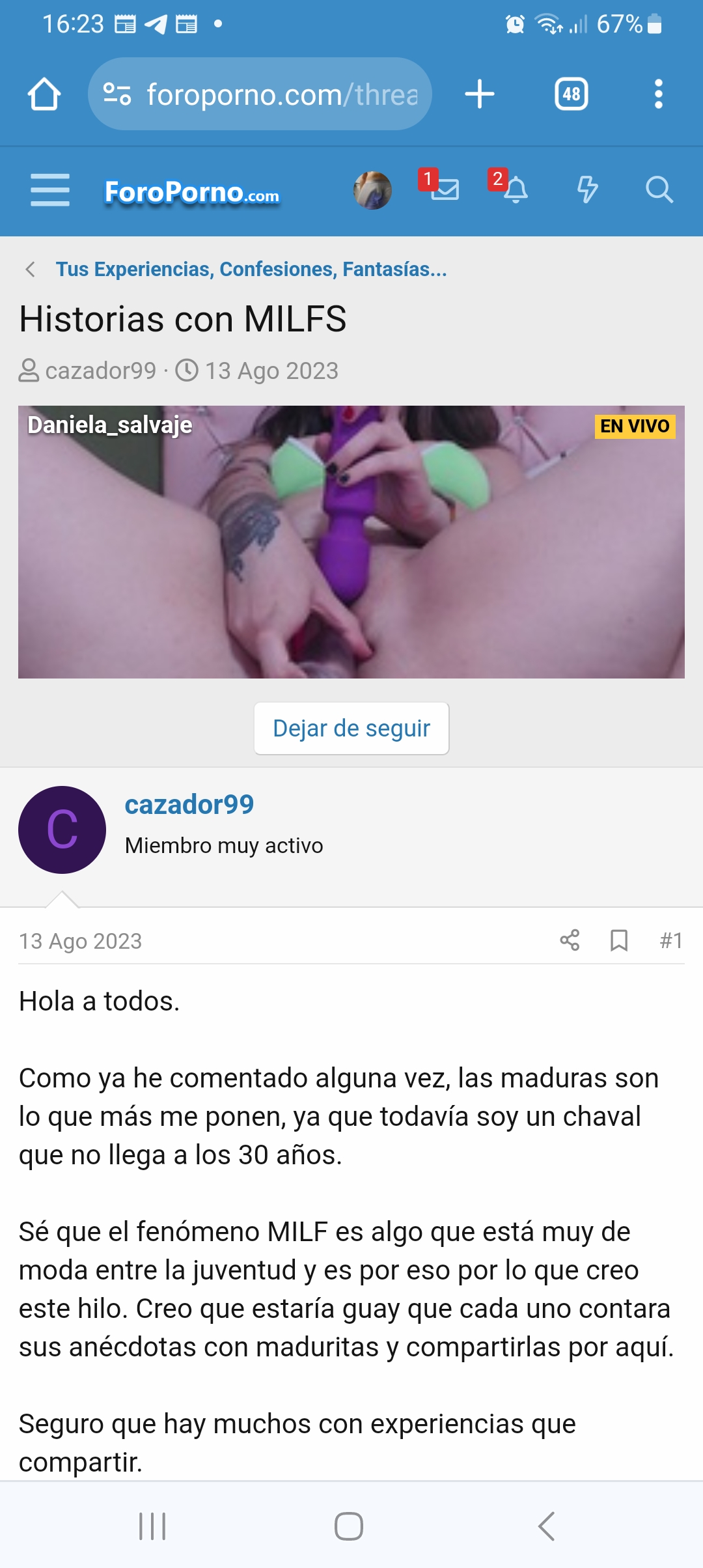Open the forum search
Screen dimensions: 703x1568
(659, 189)
